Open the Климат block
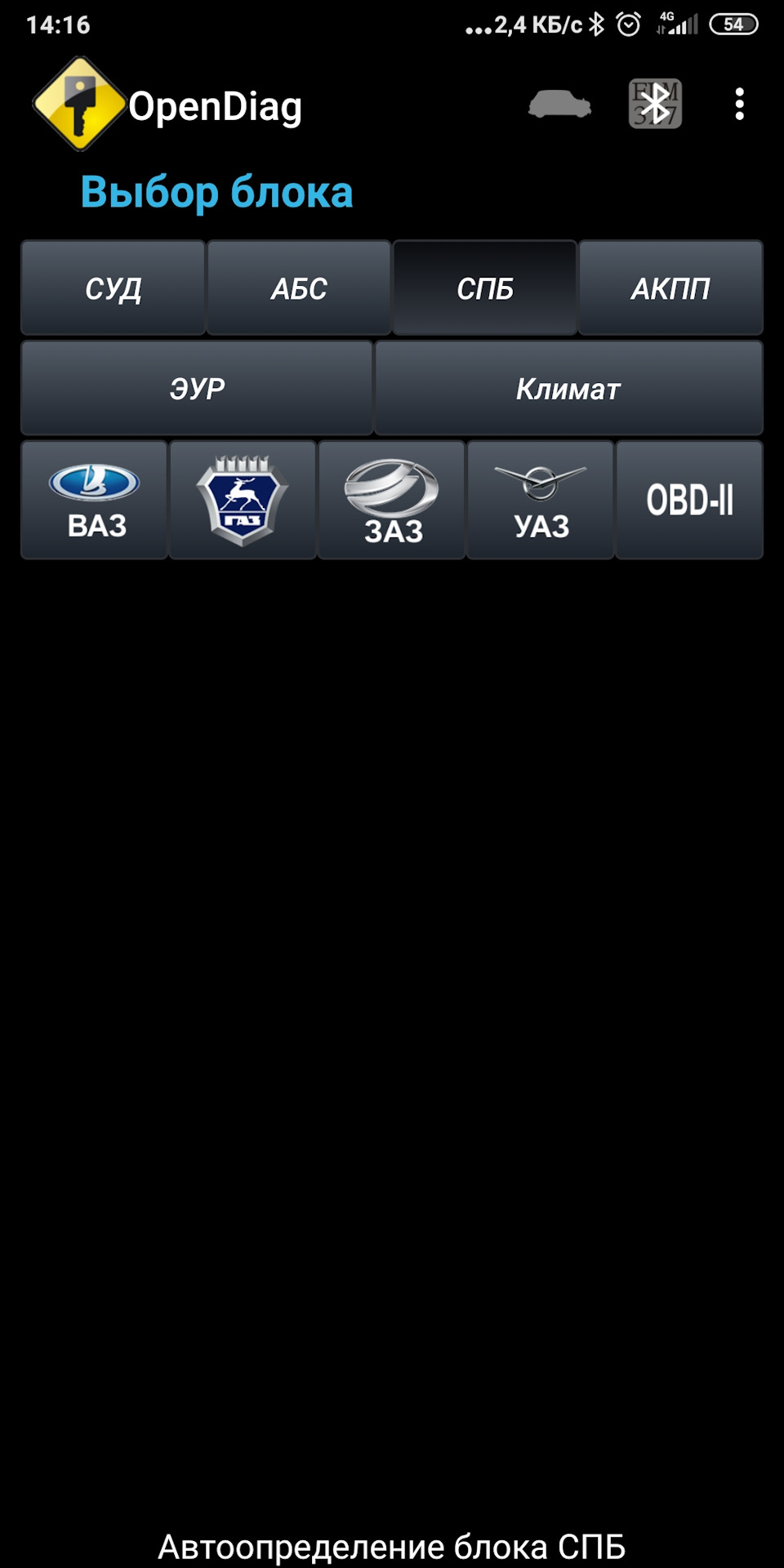 (x=568, y=388)
